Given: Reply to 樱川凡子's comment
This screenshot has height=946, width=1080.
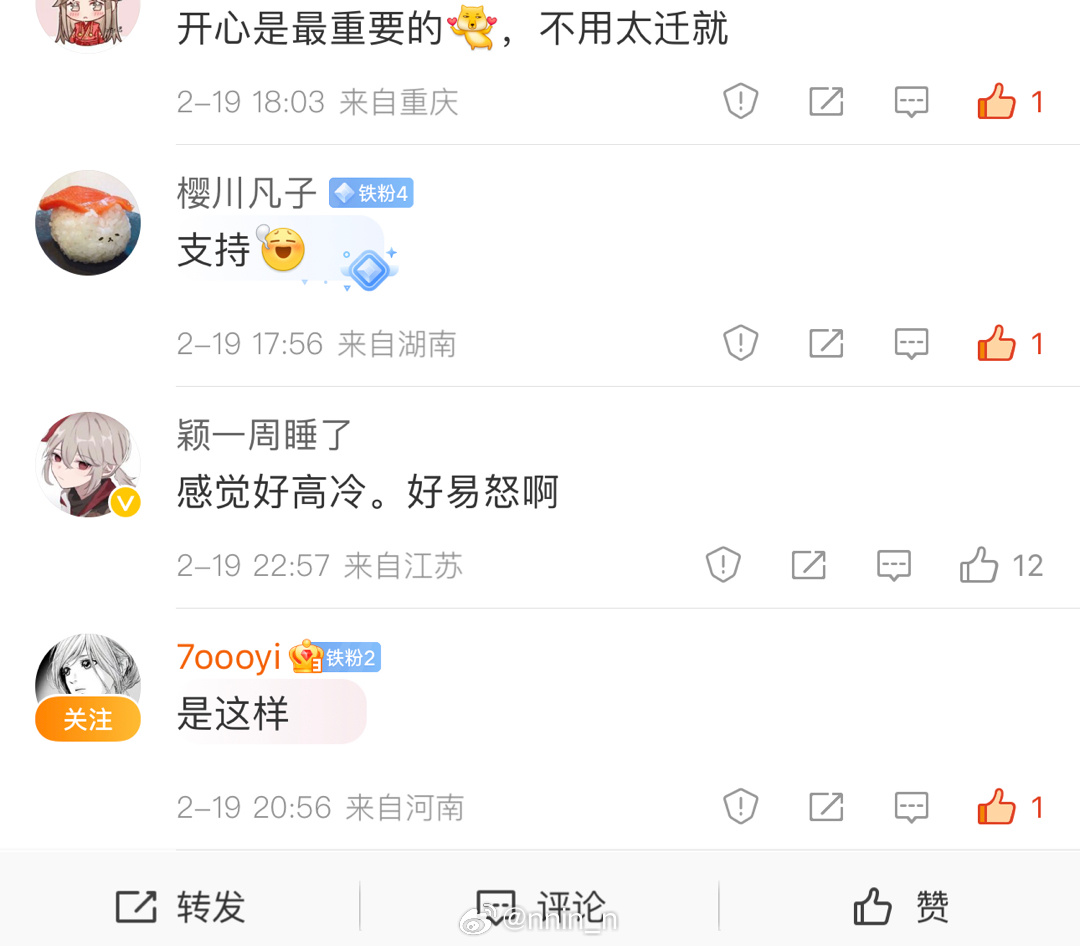Looking at the screenshot, I should pos(911,344).
